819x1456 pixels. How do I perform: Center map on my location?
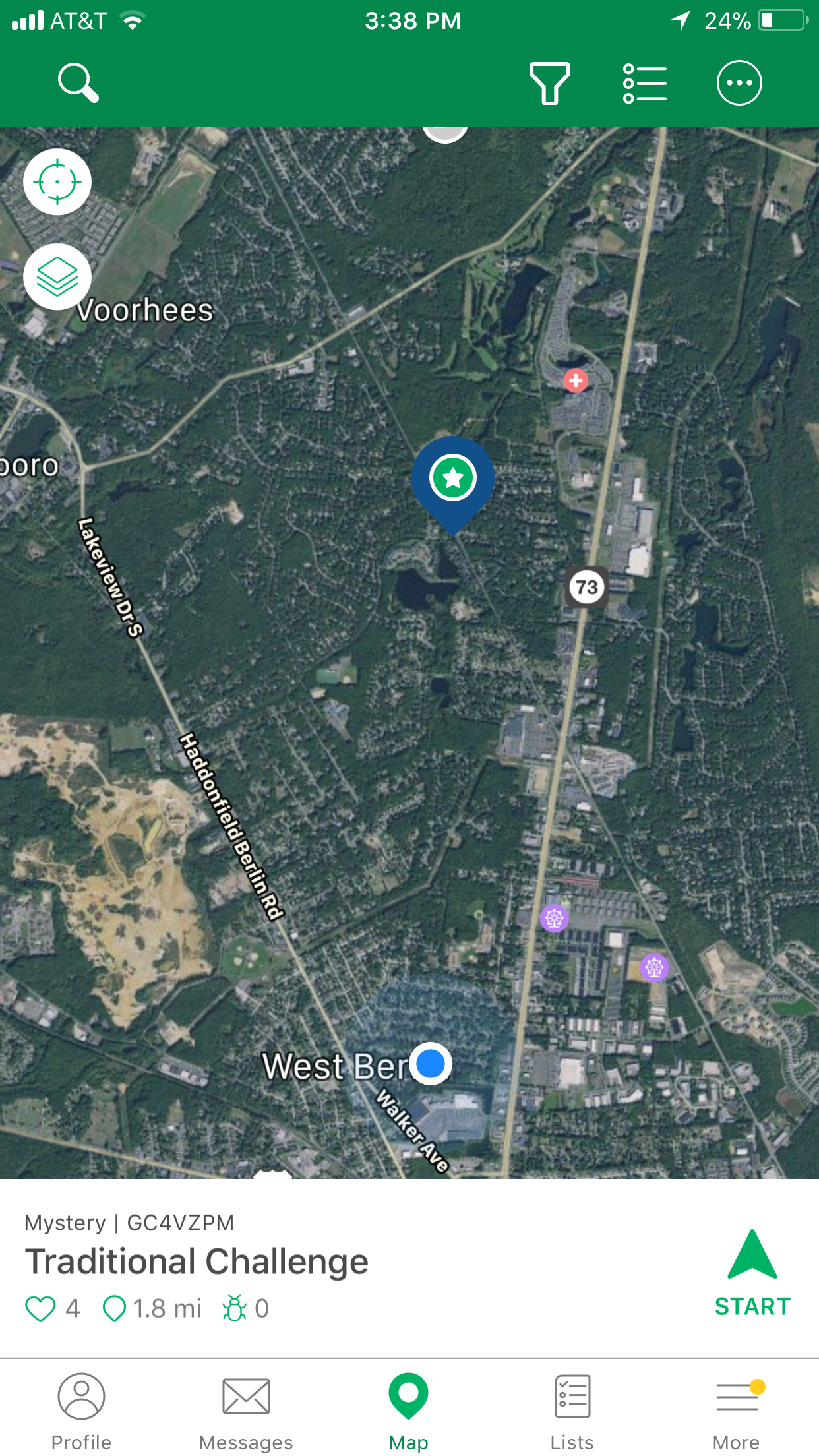click(x=57, y=181)
